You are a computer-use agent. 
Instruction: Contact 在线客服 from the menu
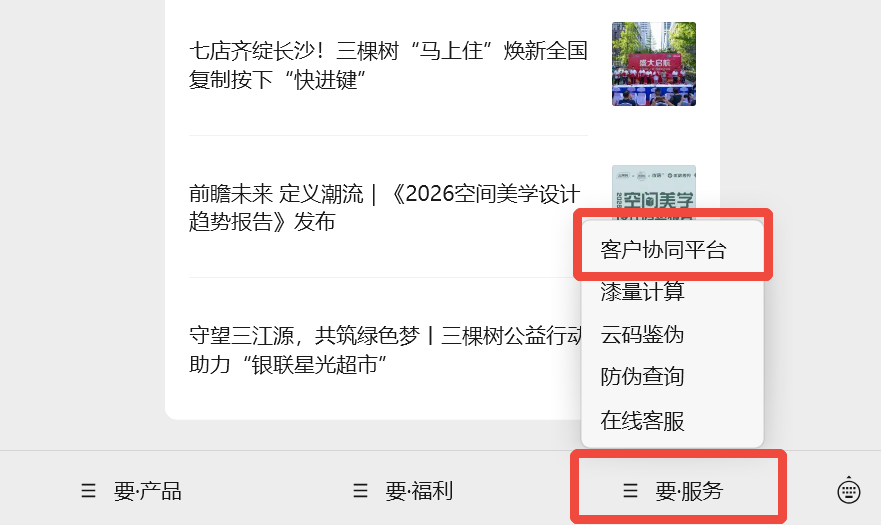642,420
